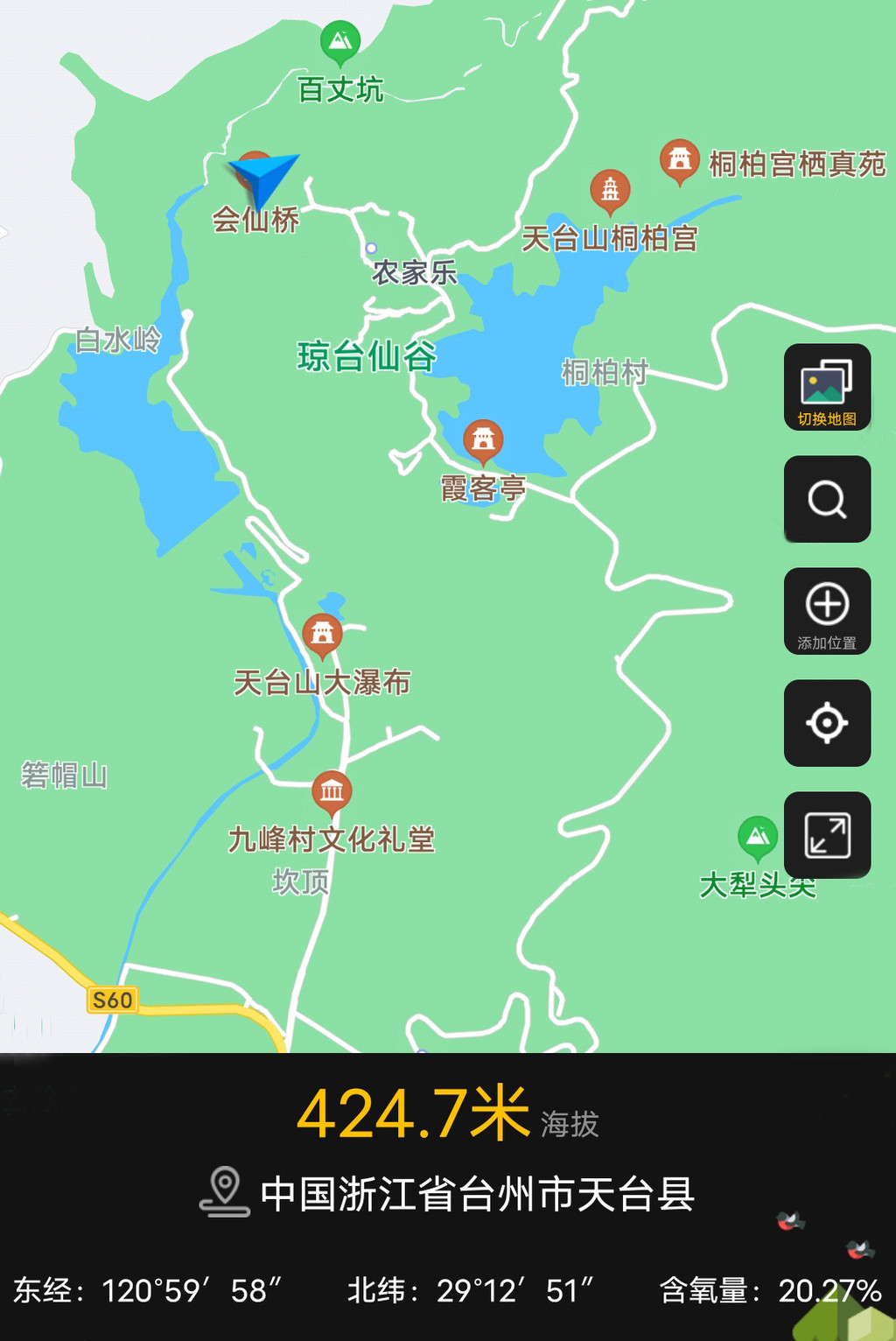Image resolution: width=896 pixels, height=1341 pixels.
Task: Tap the 大犁头尖 peak marker
Action: pyautogui.click(x=758, y=838)
